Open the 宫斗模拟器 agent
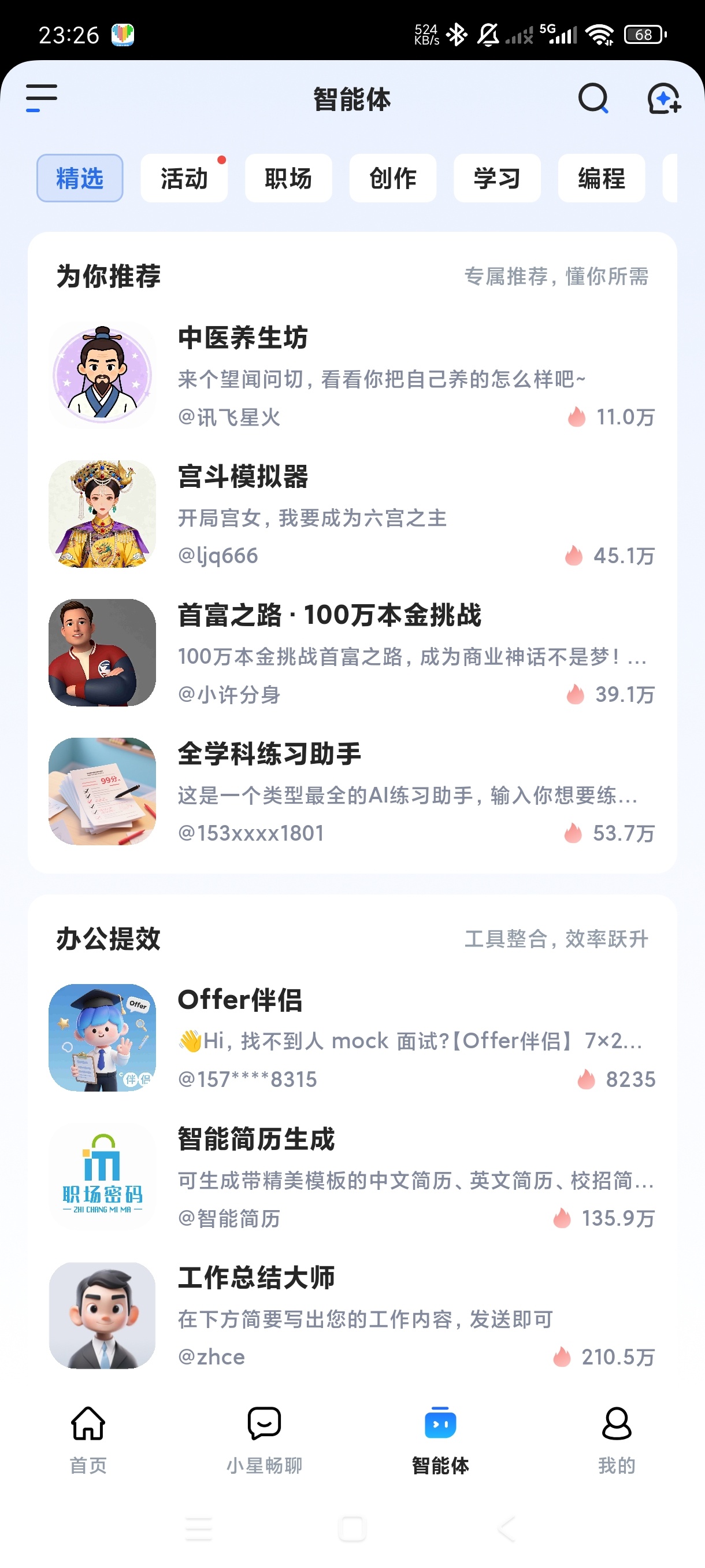Viewport: 705px width, 1568px height. tap(352, 515)
